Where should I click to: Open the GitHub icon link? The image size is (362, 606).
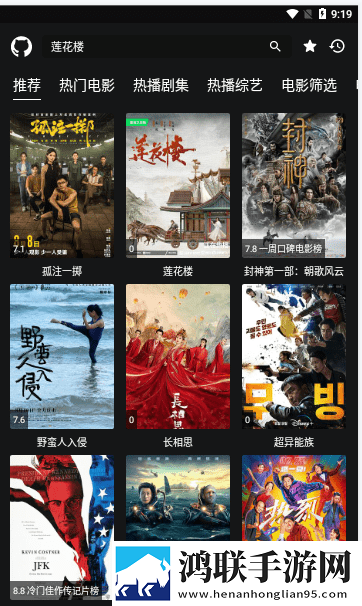coord(21,47)
